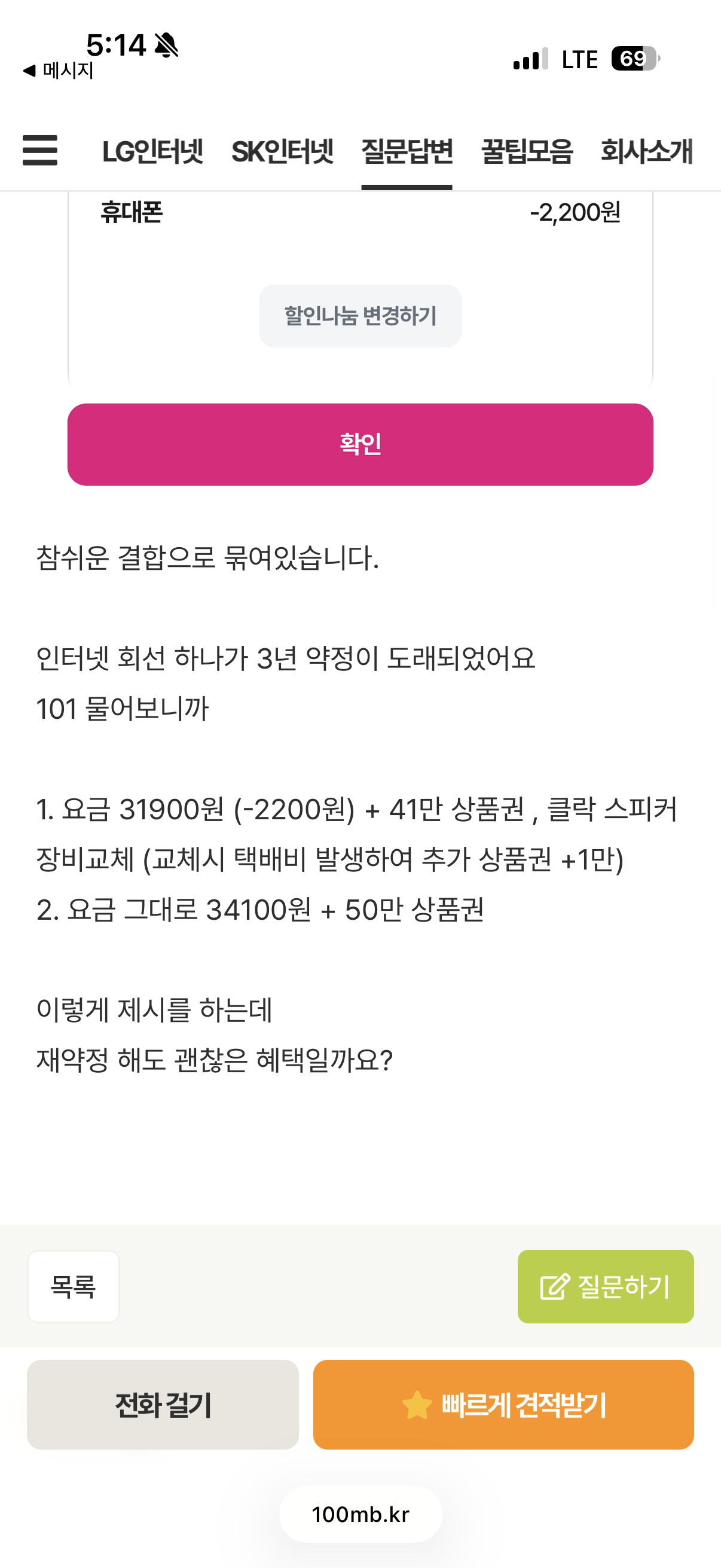Viewport: 721px width, 1568px height.
Task: Go back to the 메시지 app
Action: [58, 71]
